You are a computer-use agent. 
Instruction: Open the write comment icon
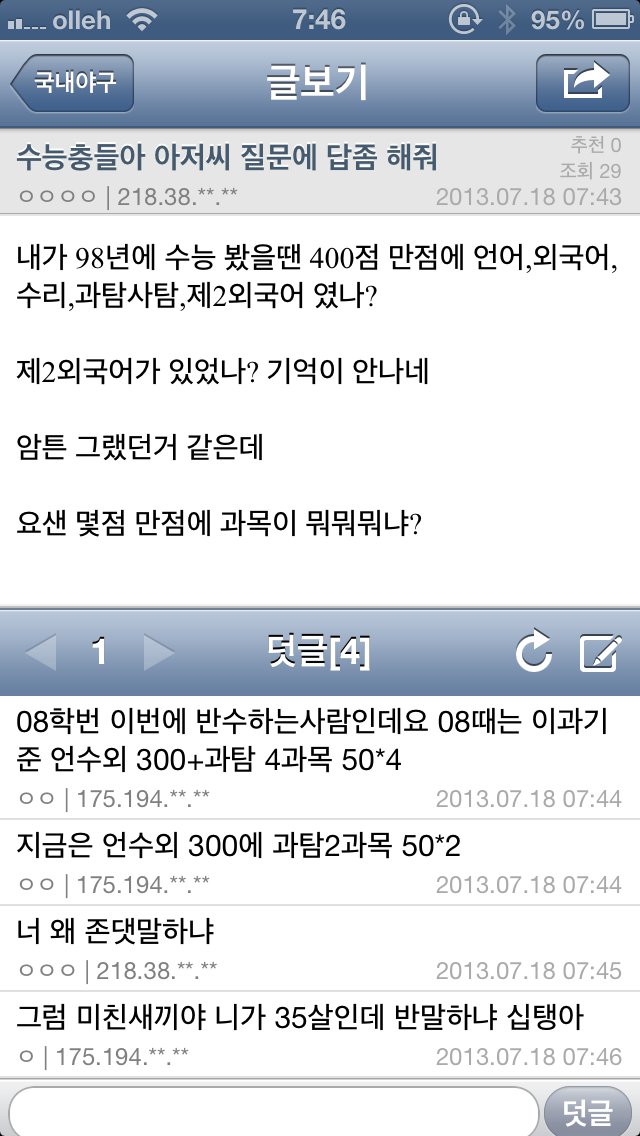598,653
